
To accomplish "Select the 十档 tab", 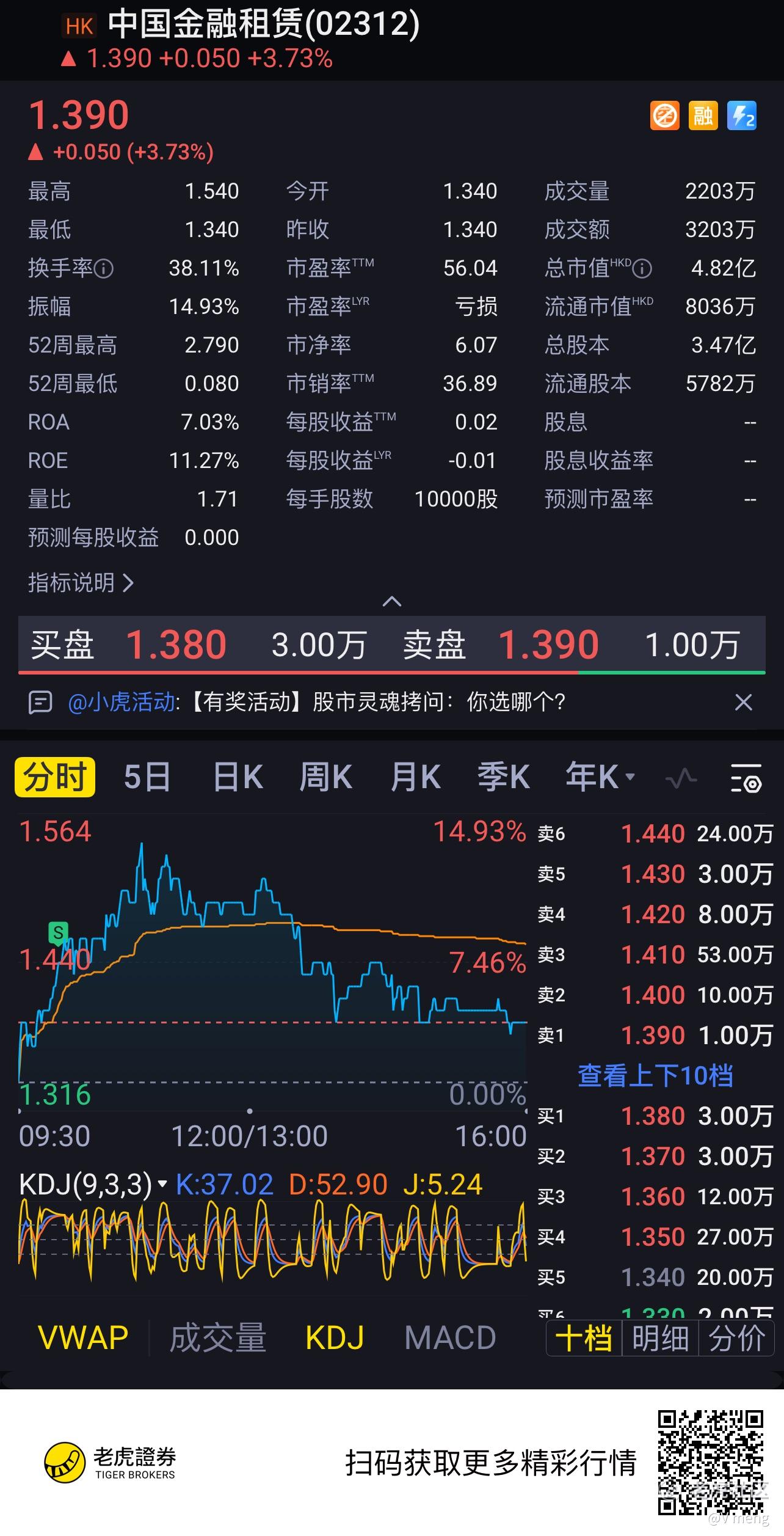I will tap(584, 1338).
